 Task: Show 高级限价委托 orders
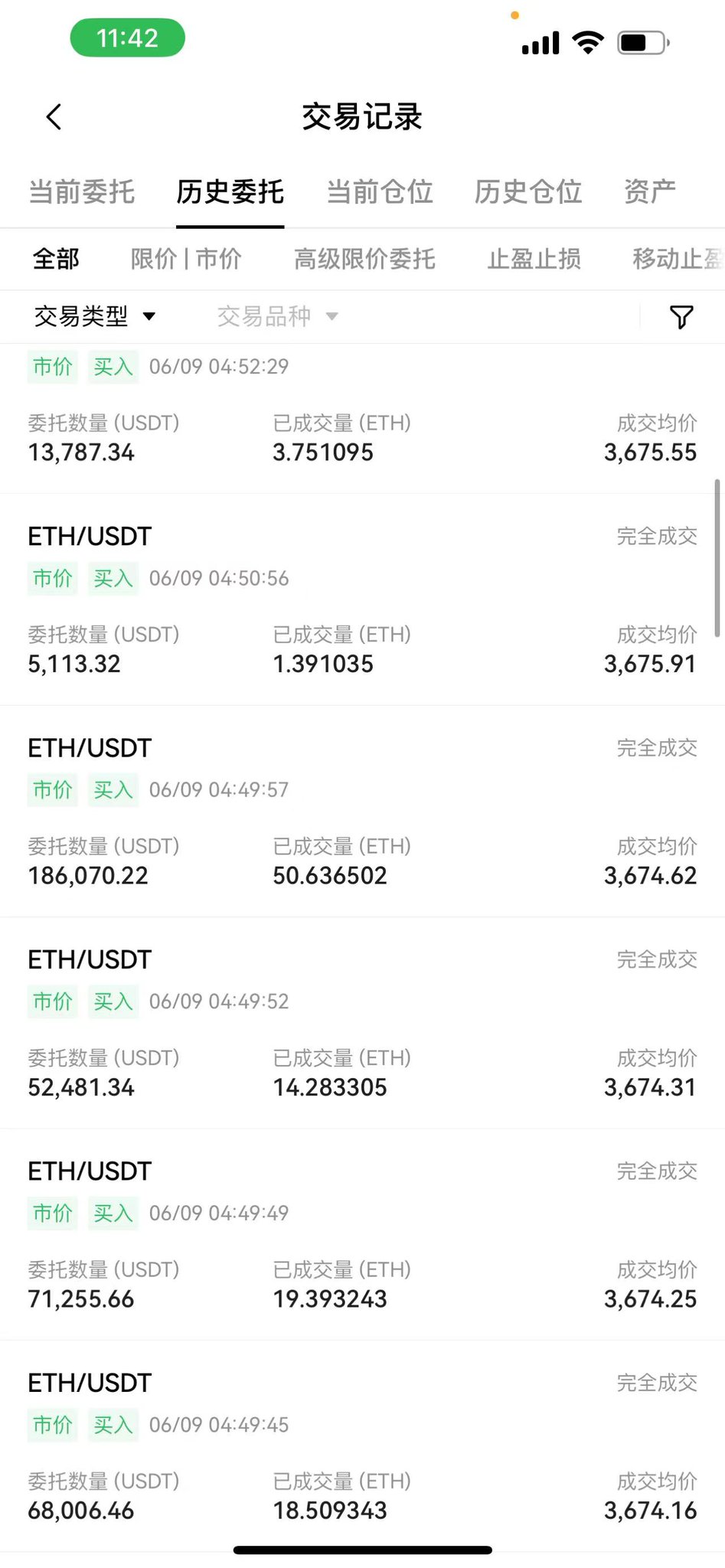point(364,259)
